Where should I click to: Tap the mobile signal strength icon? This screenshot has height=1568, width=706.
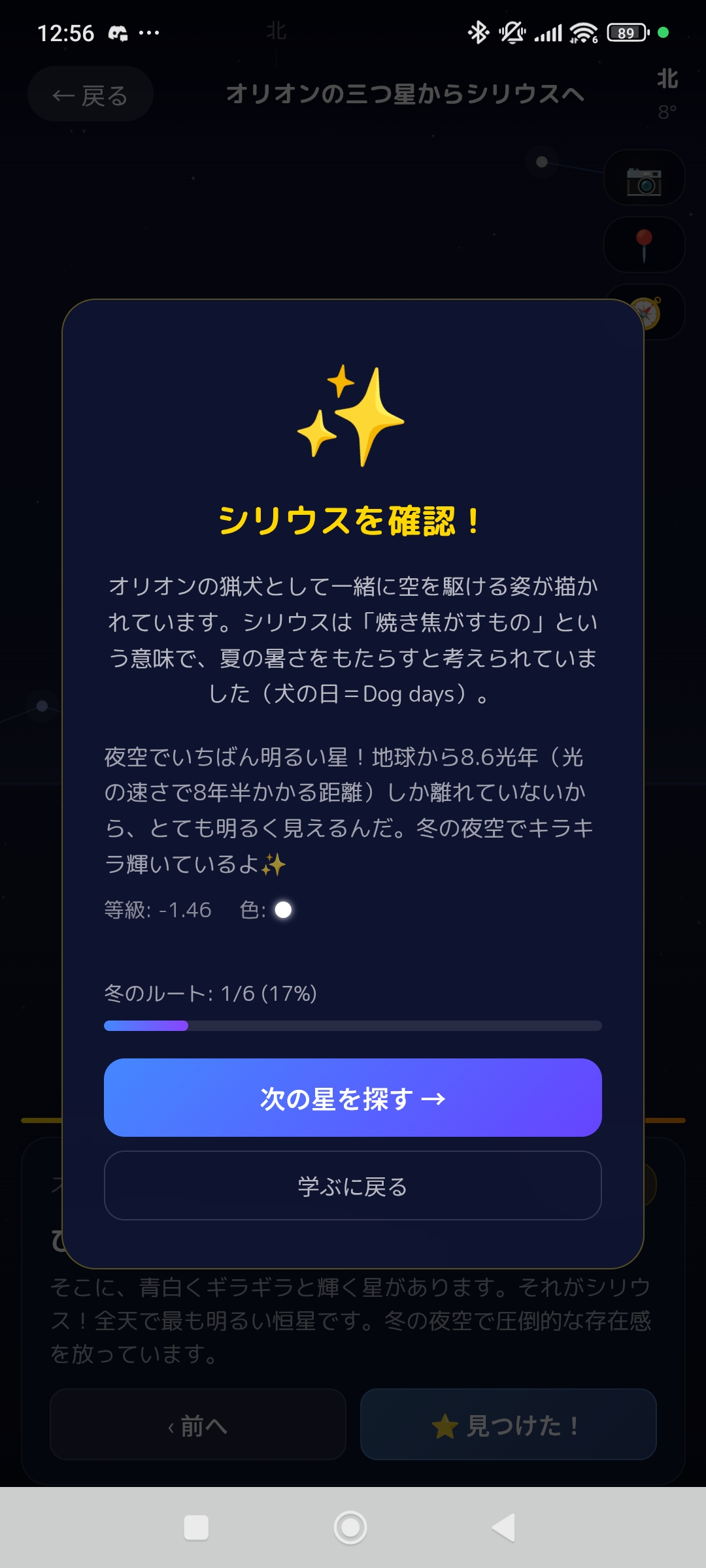[x=548, y=31]
